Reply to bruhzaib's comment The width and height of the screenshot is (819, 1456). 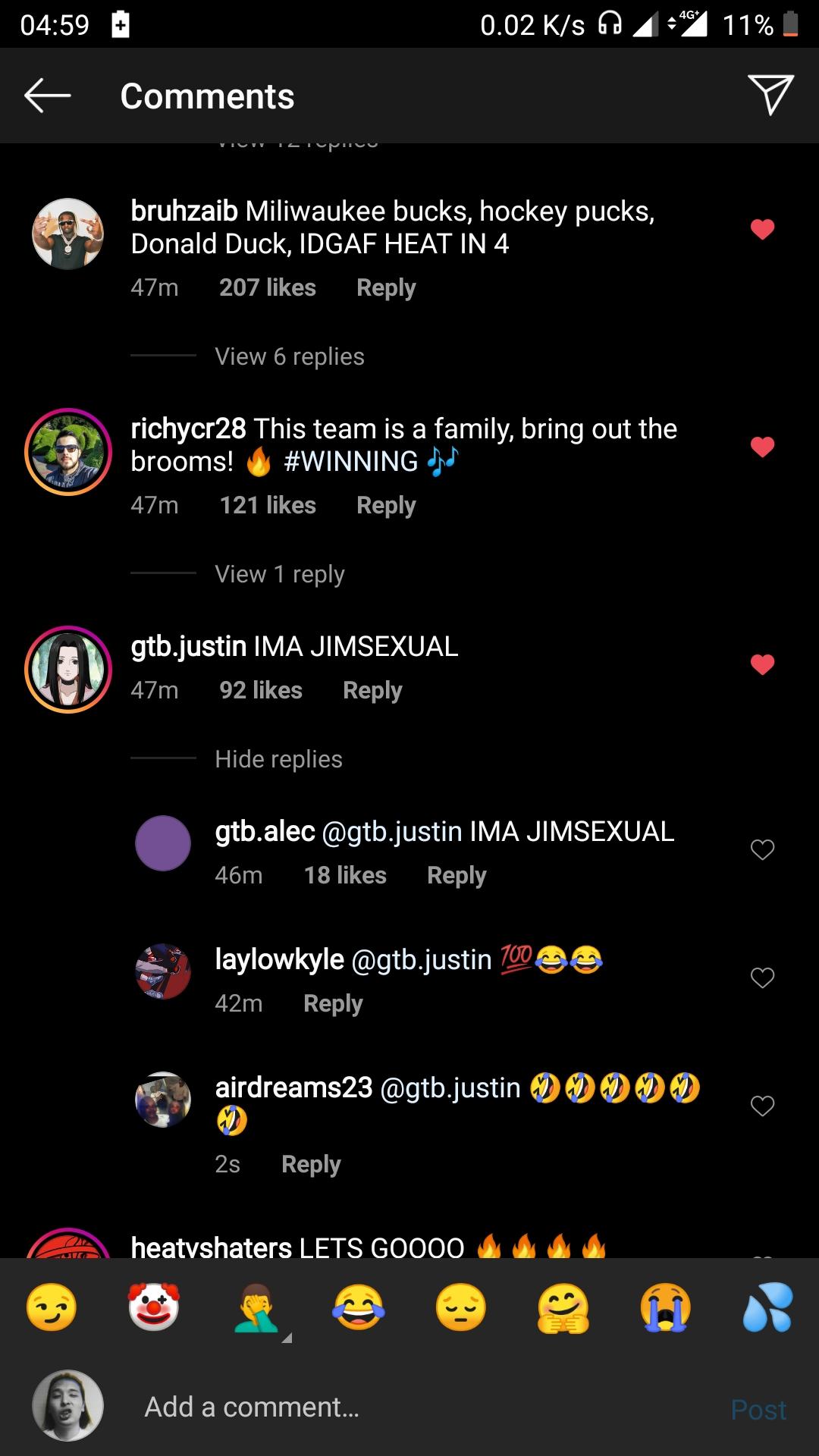click(x=386, y=288)
